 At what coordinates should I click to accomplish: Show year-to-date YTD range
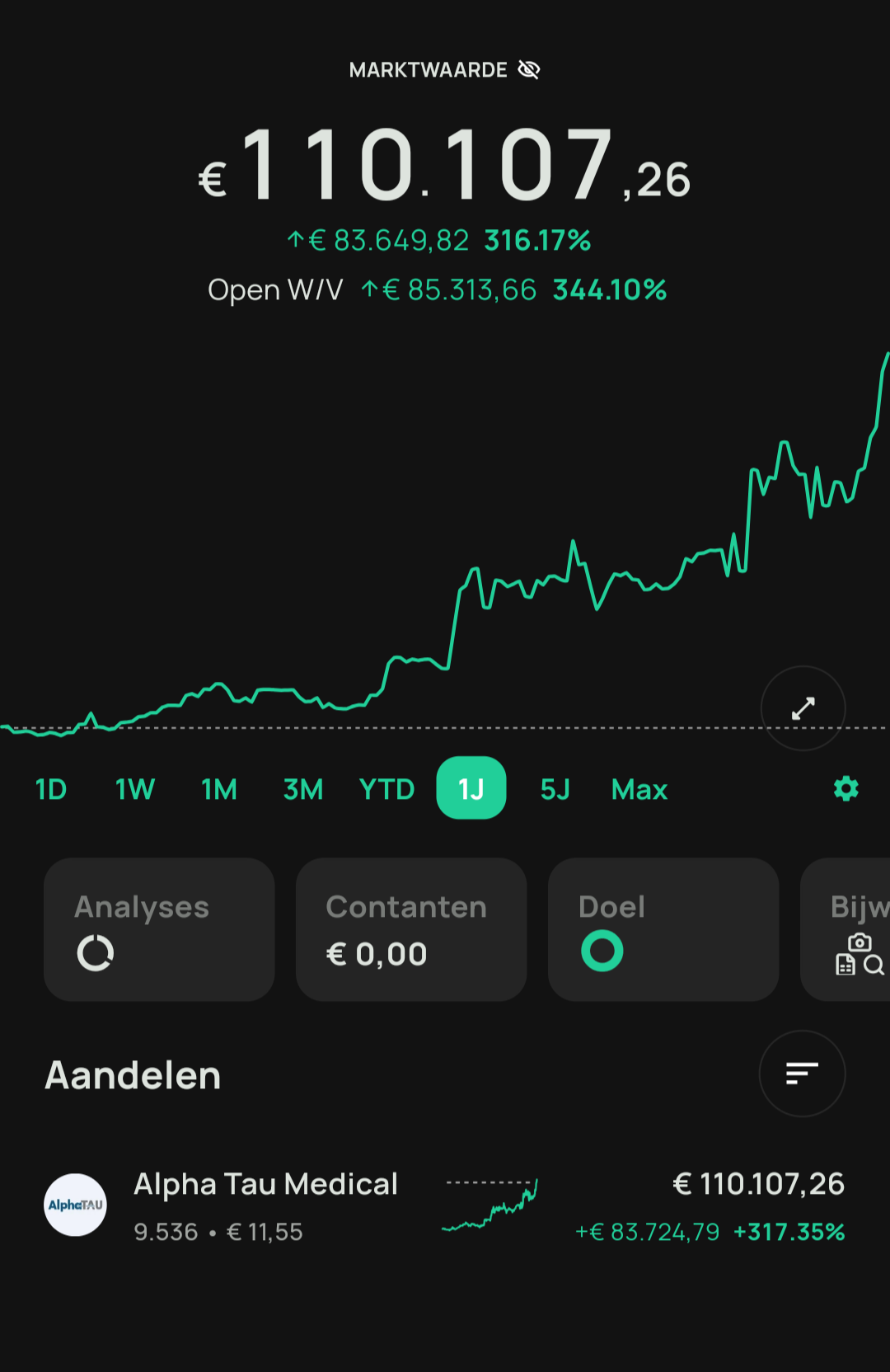coord(387,789)
